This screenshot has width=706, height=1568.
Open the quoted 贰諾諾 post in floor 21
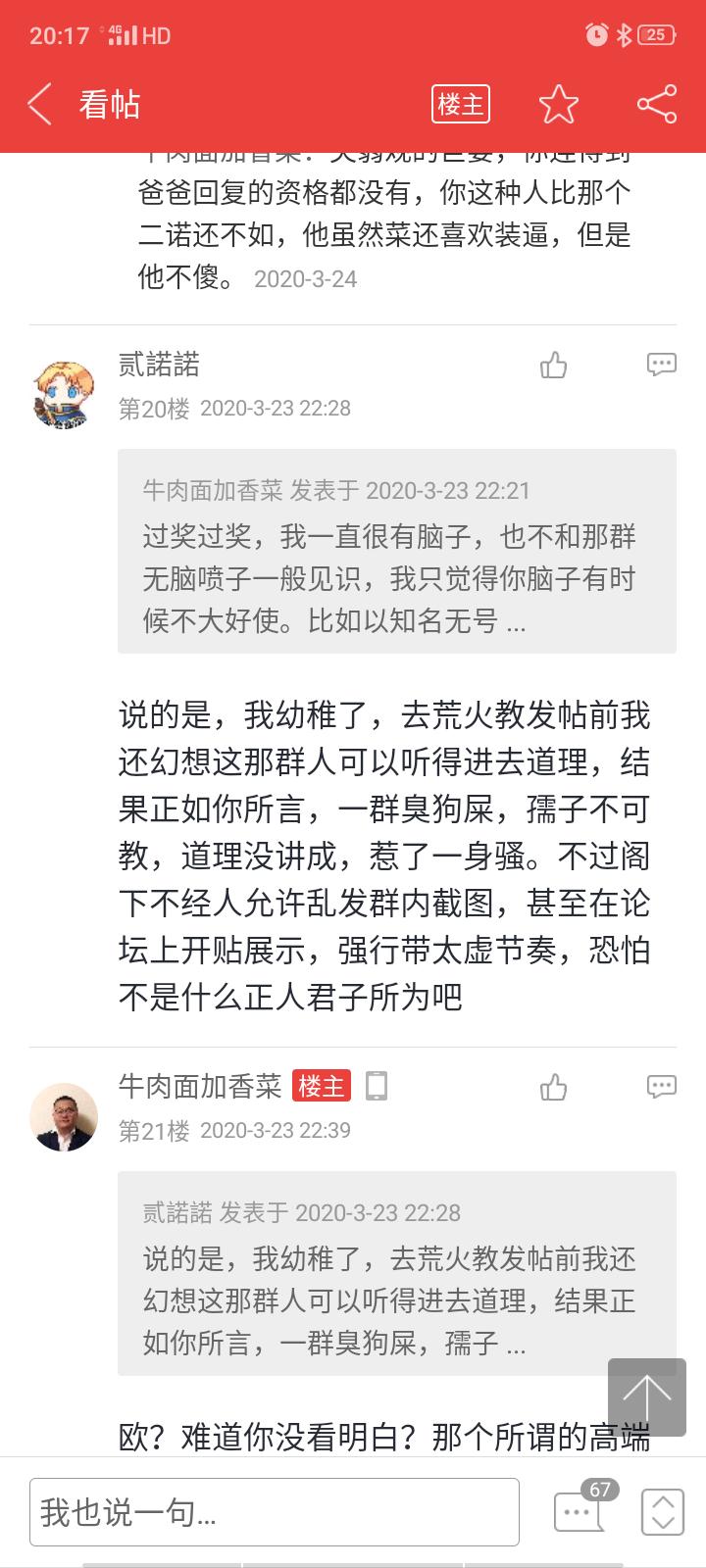pyautogui.click(x=397, y=1273)
